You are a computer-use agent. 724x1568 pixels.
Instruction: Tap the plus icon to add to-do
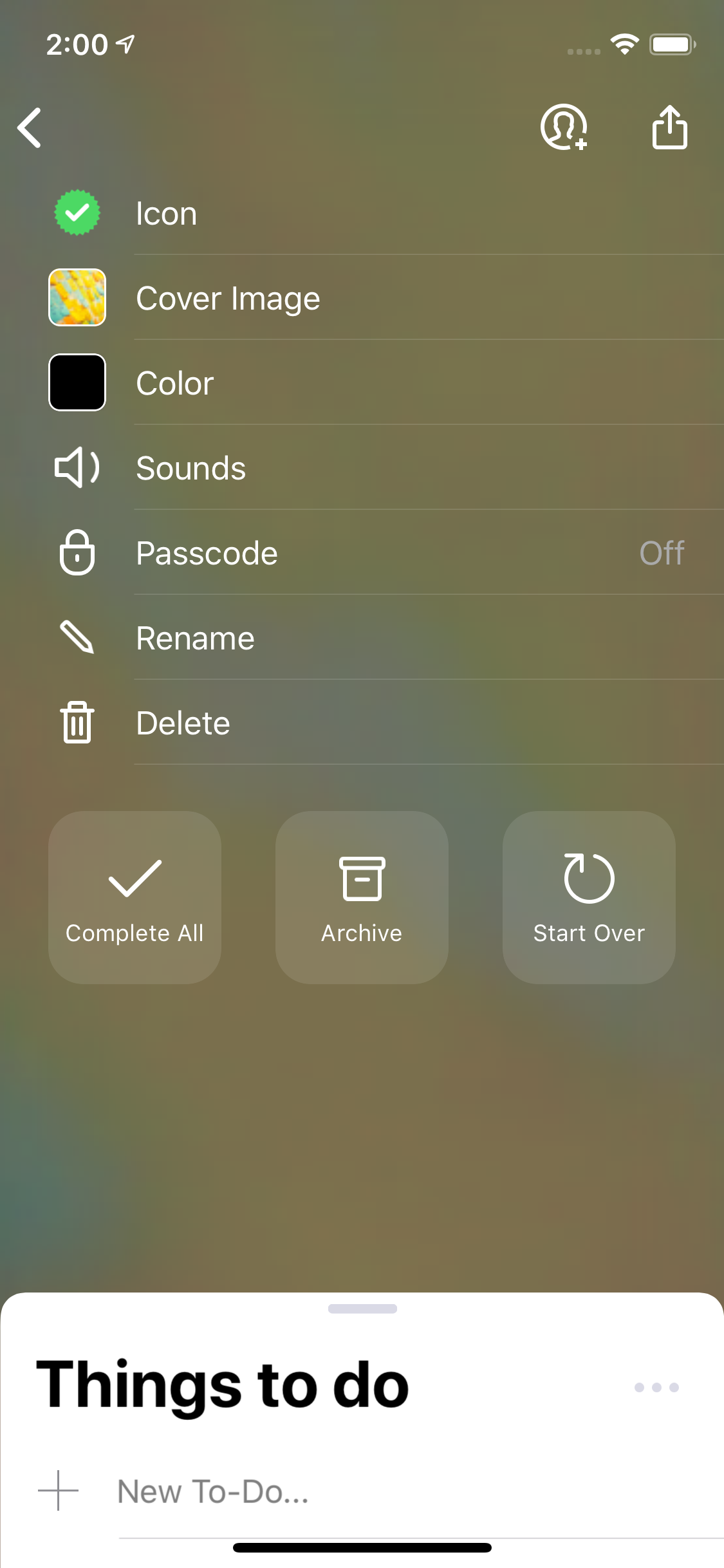[x=58, y=1490]
